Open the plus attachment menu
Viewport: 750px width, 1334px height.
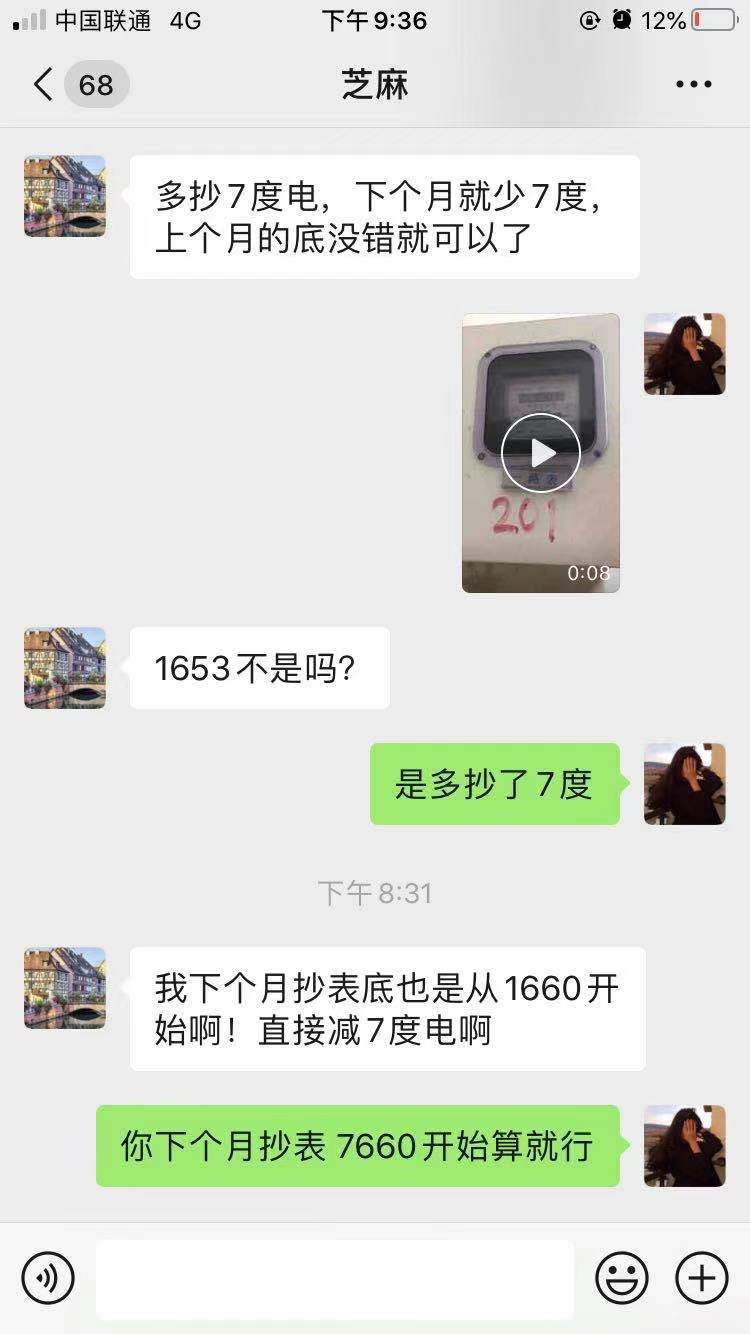(702, 1277)
